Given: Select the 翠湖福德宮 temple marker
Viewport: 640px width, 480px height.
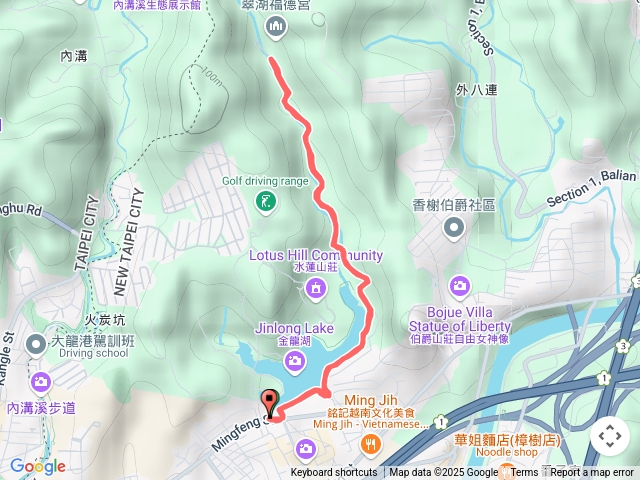Looking at the screenshot, I should pos(277,29).
